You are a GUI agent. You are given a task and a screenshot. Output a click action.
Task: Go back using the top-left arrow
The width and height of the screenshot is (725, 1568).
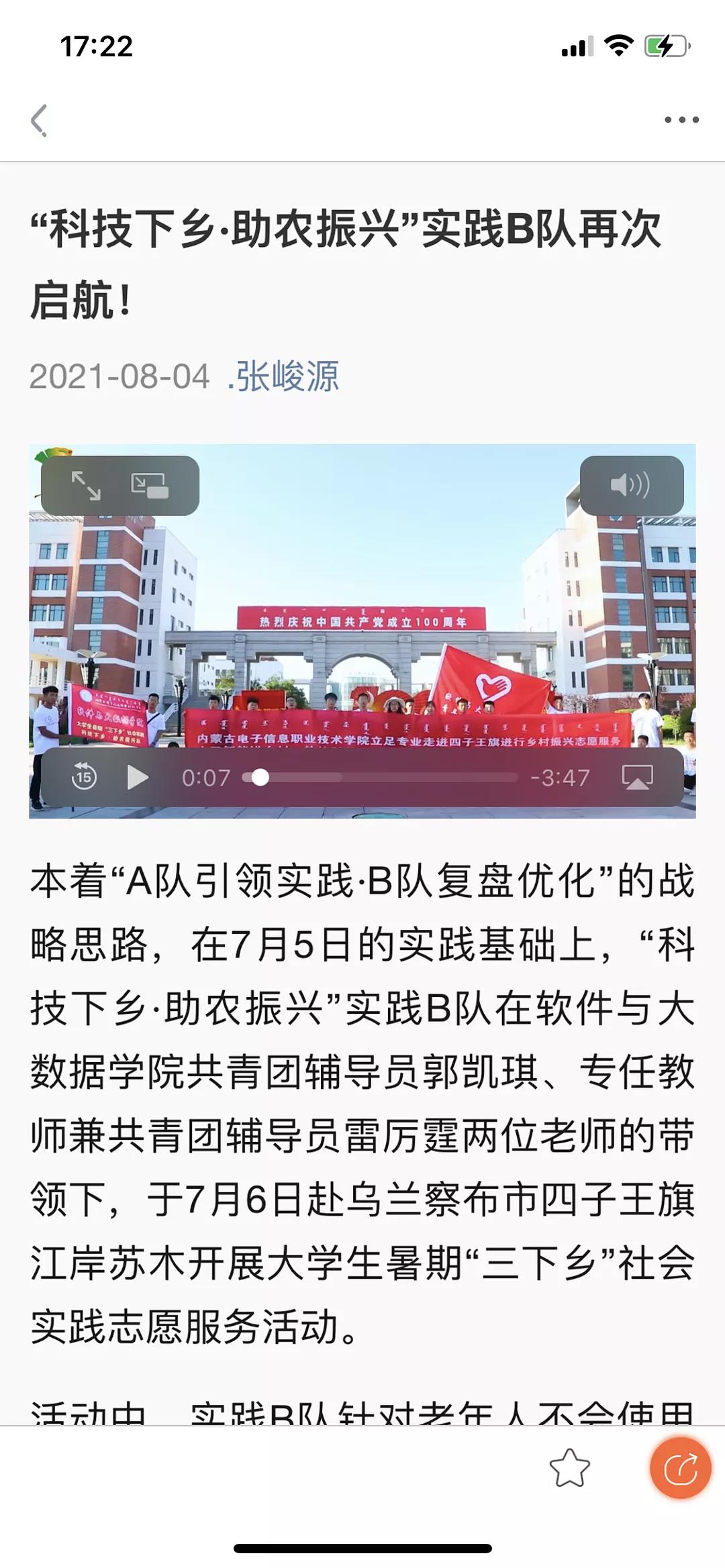[40, 121]
